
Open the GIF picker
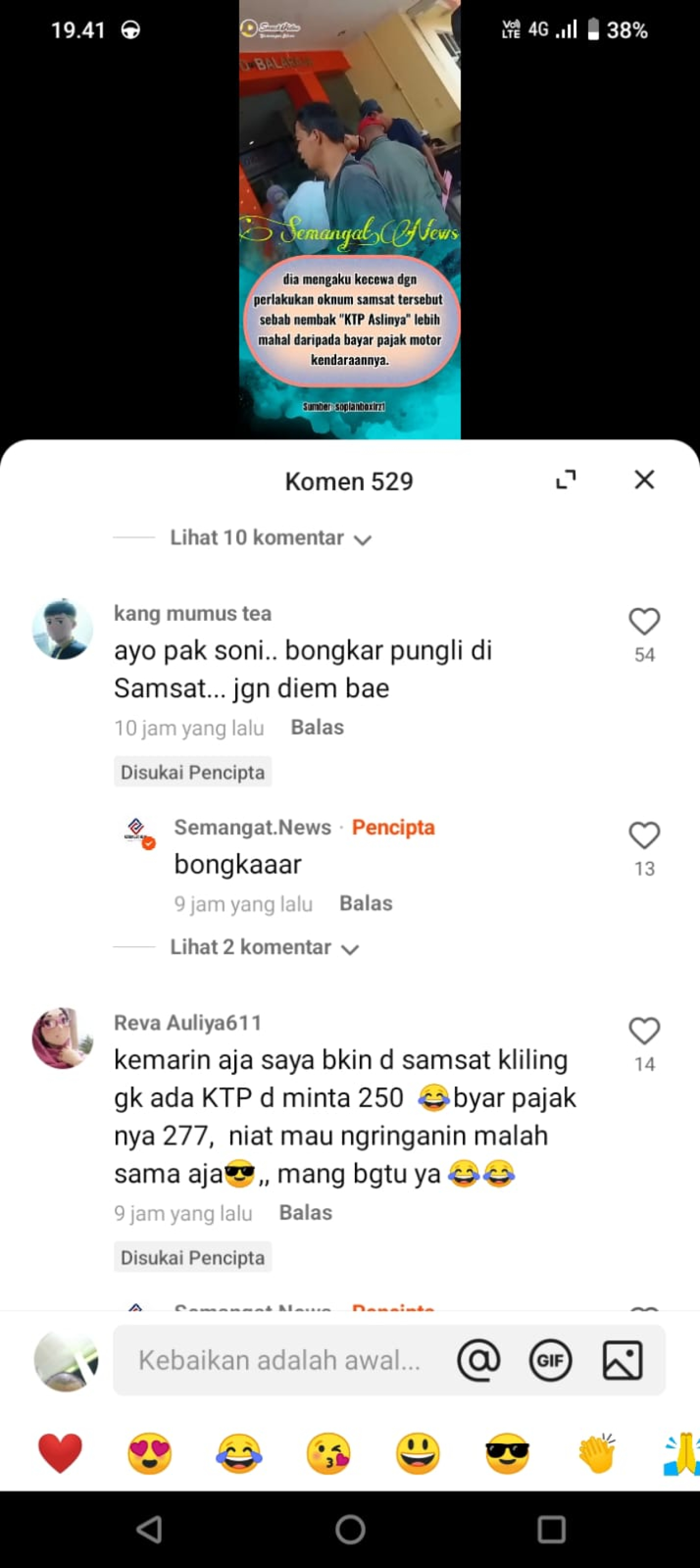(550, 1360)
